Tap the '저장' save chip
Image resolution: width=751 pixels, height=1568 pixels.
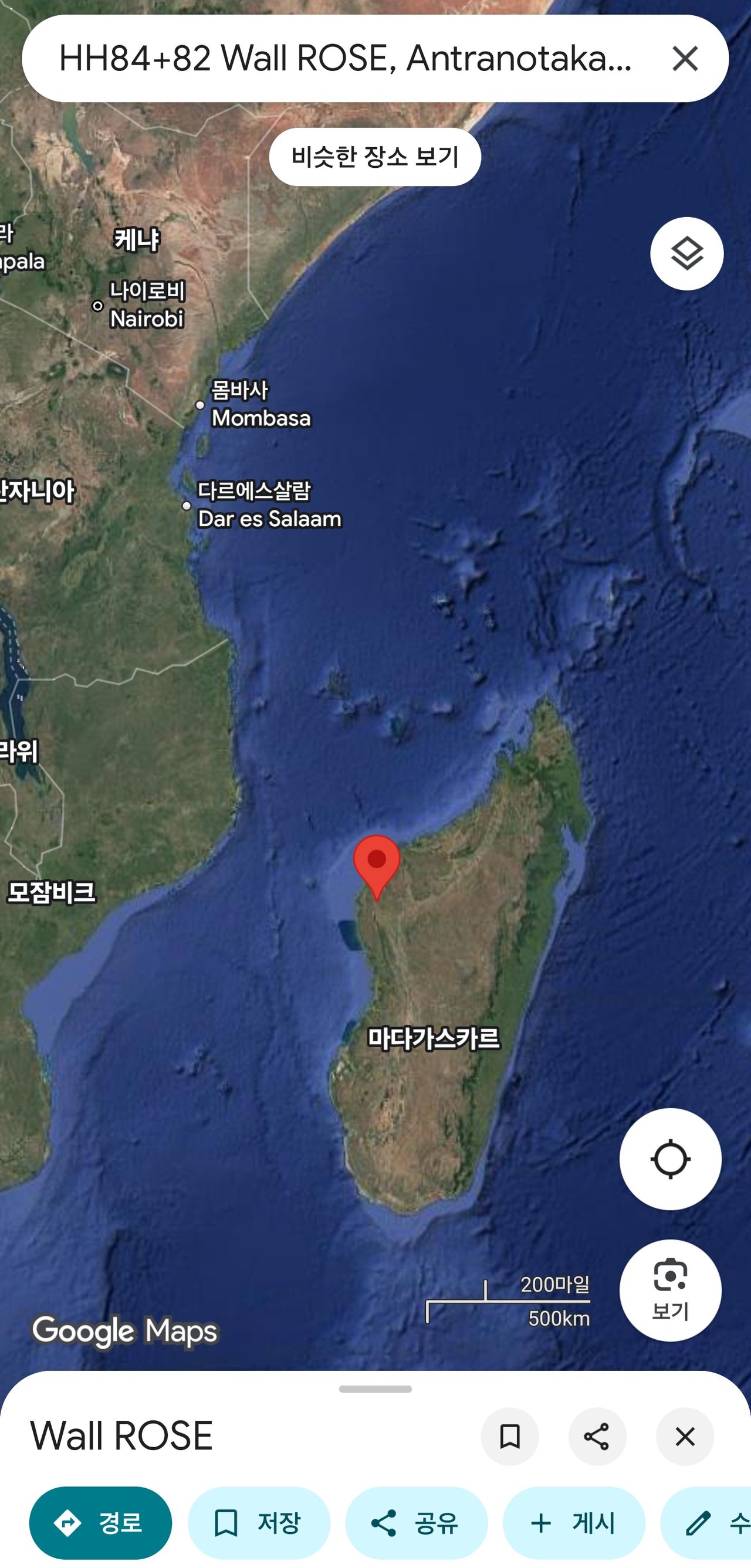click(x=259, y=1523)
